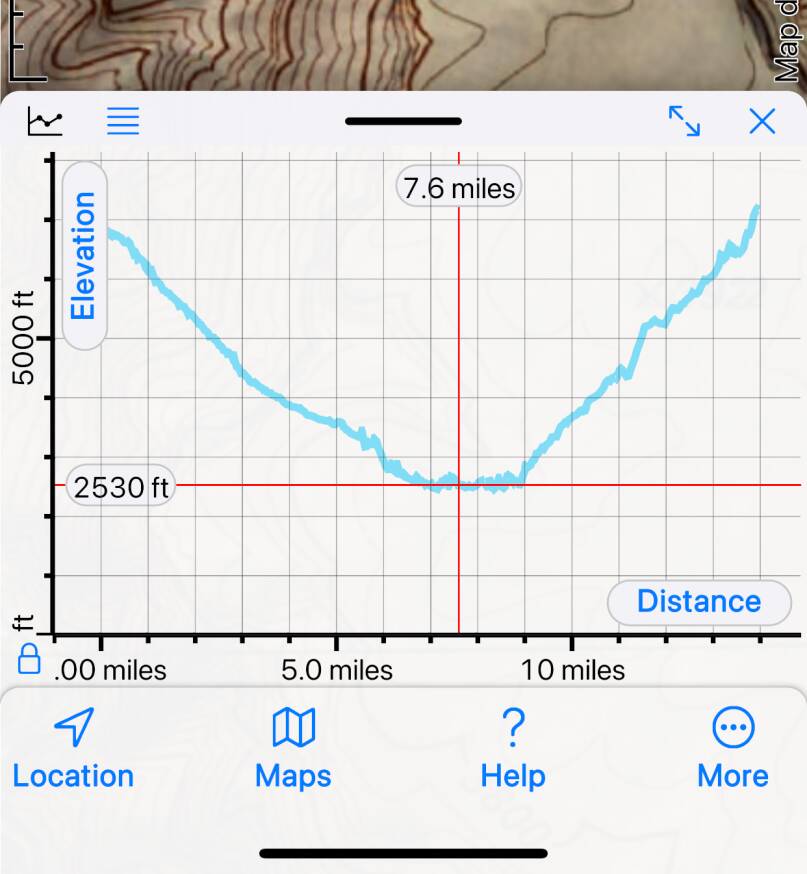The width and height of the screenshot is (807, 874).
Task: Toggle the Distance axis metric
Action: (698, 601)
